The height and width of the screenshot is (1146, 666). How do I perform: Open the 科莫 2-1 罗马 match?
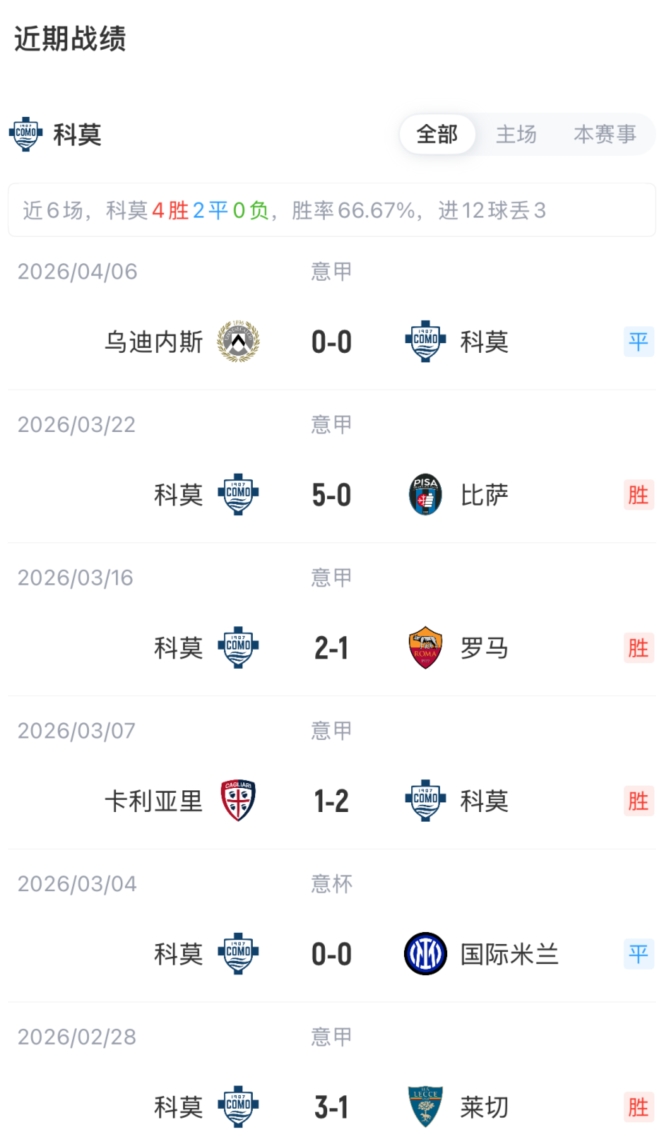tap(332, 648)
